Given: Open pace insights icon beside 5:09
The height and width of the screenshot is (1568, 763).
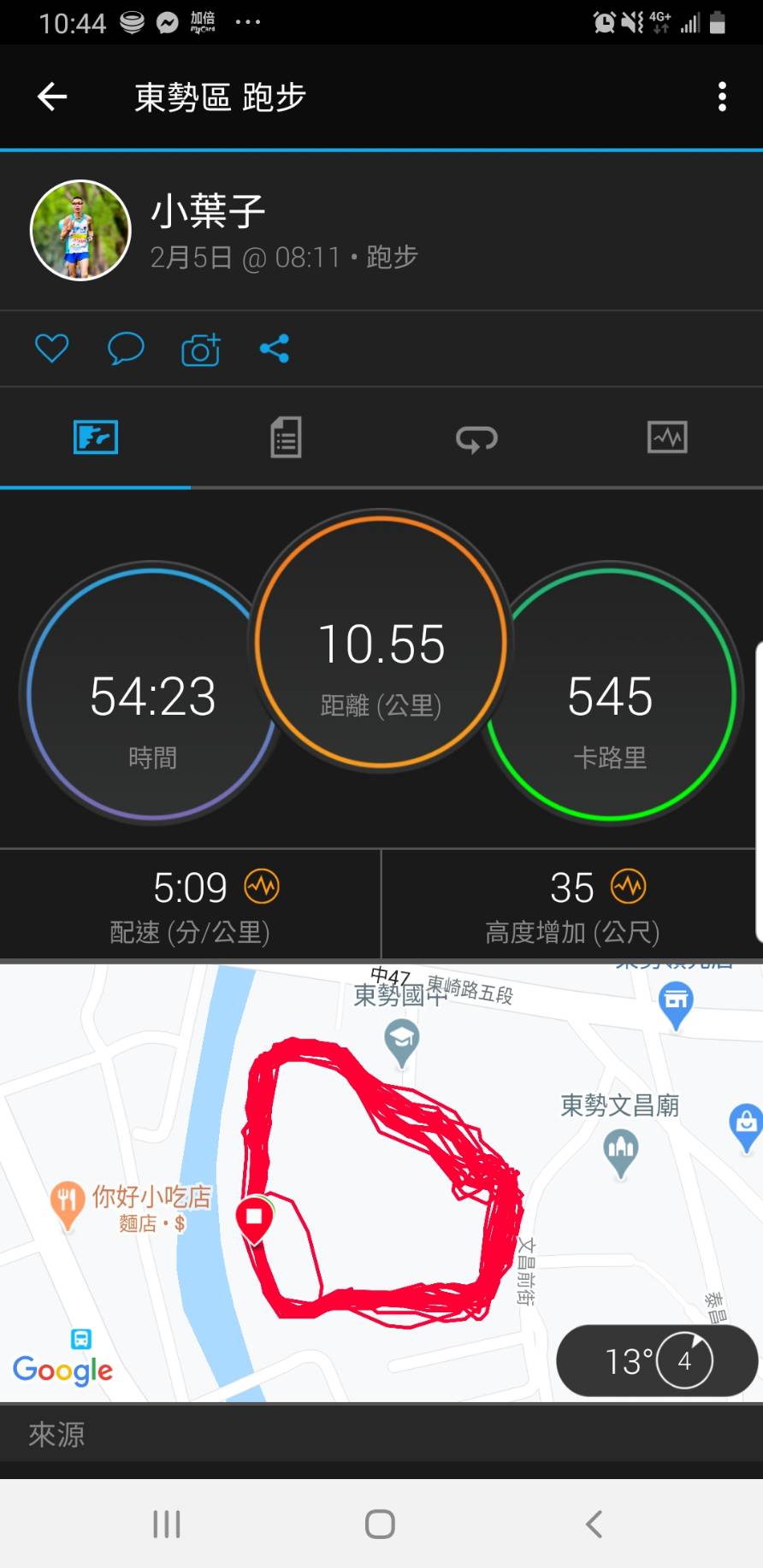Looking at the screenshot, I should coord(262,887).
